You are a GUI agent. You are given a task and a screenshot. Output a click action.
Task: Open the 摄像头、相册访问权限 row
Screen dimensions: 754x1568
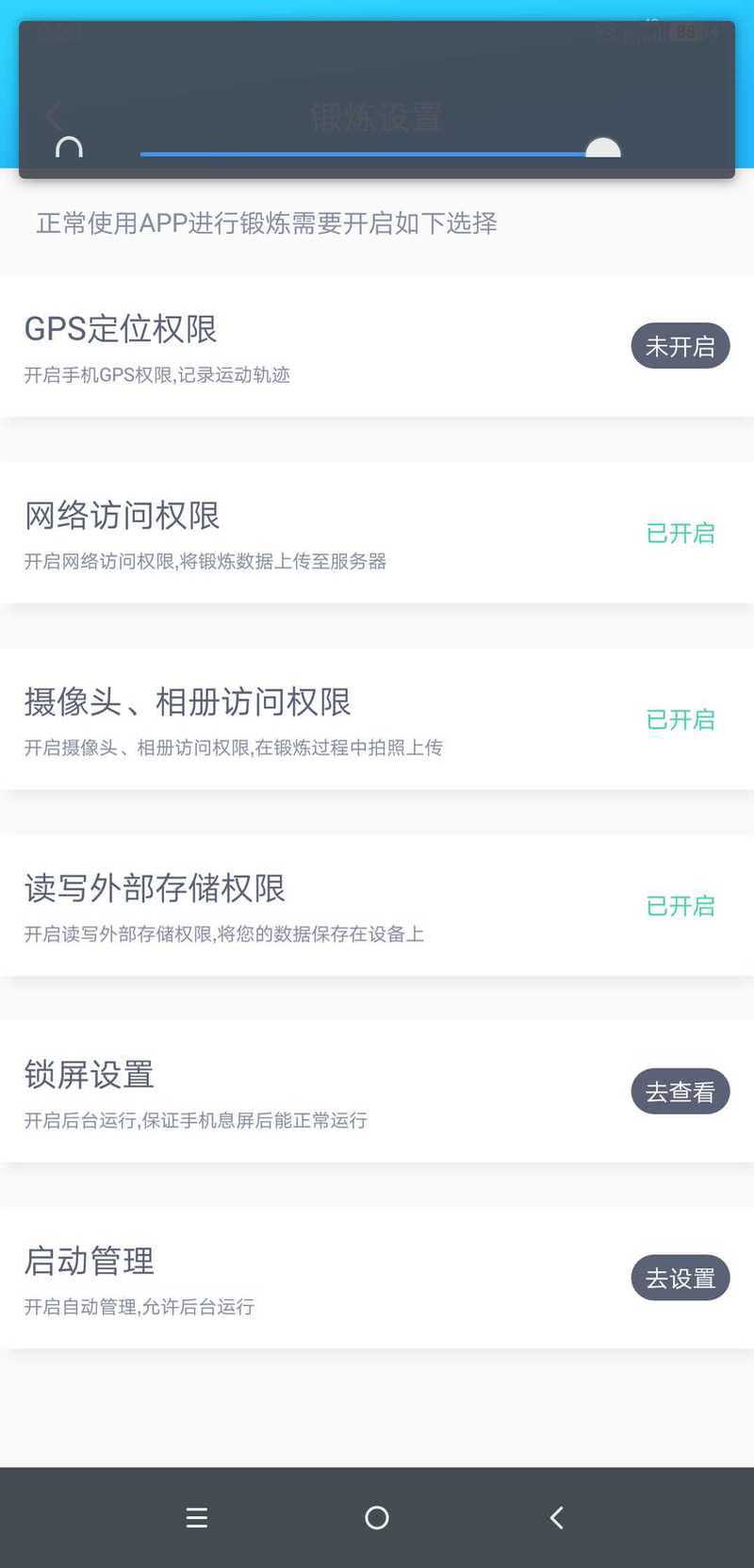point(377,719)
